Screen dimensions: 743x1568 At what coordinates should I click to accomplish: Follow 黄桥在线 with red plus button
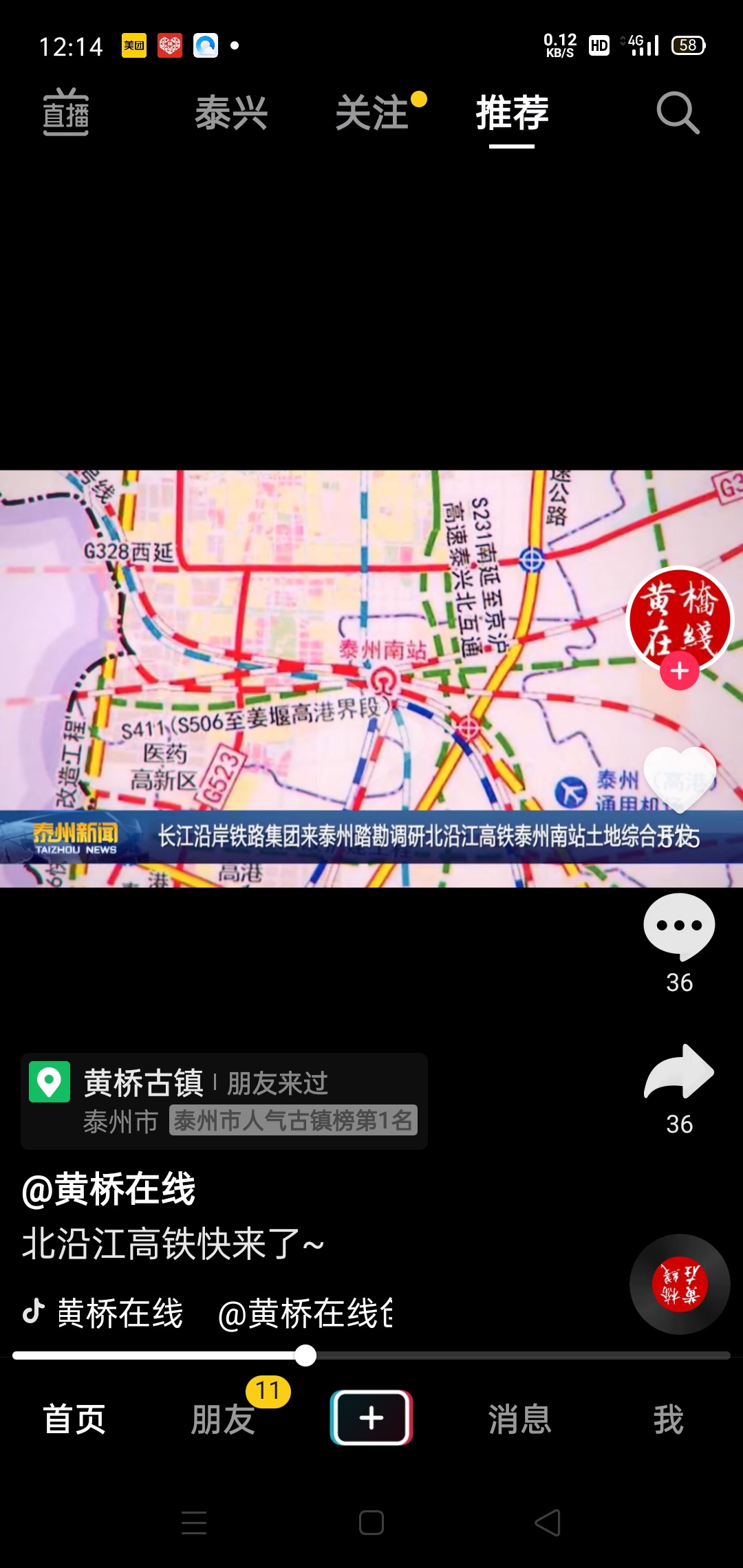(680, 671)
